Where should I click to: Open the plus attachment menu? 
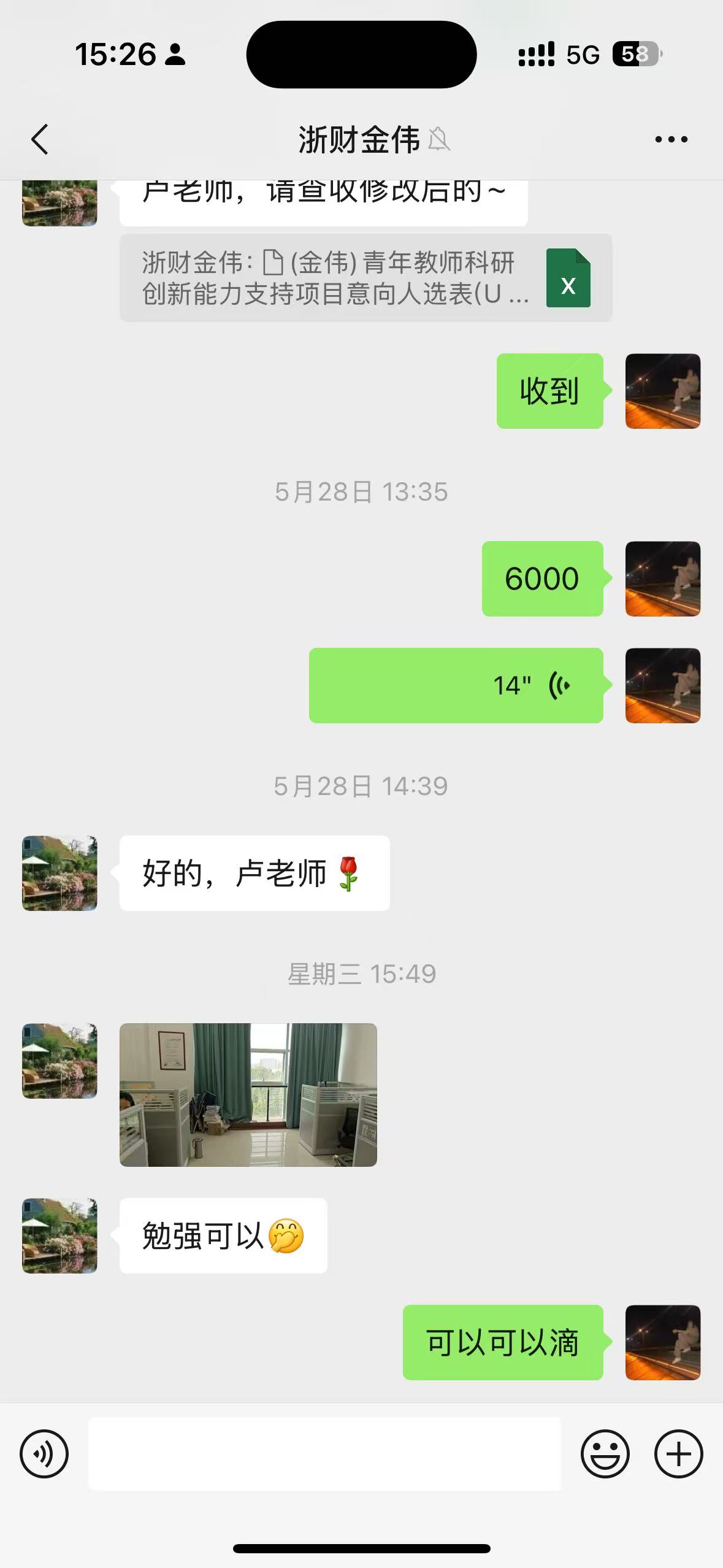pyautogui.click(x=678, y=1454)
